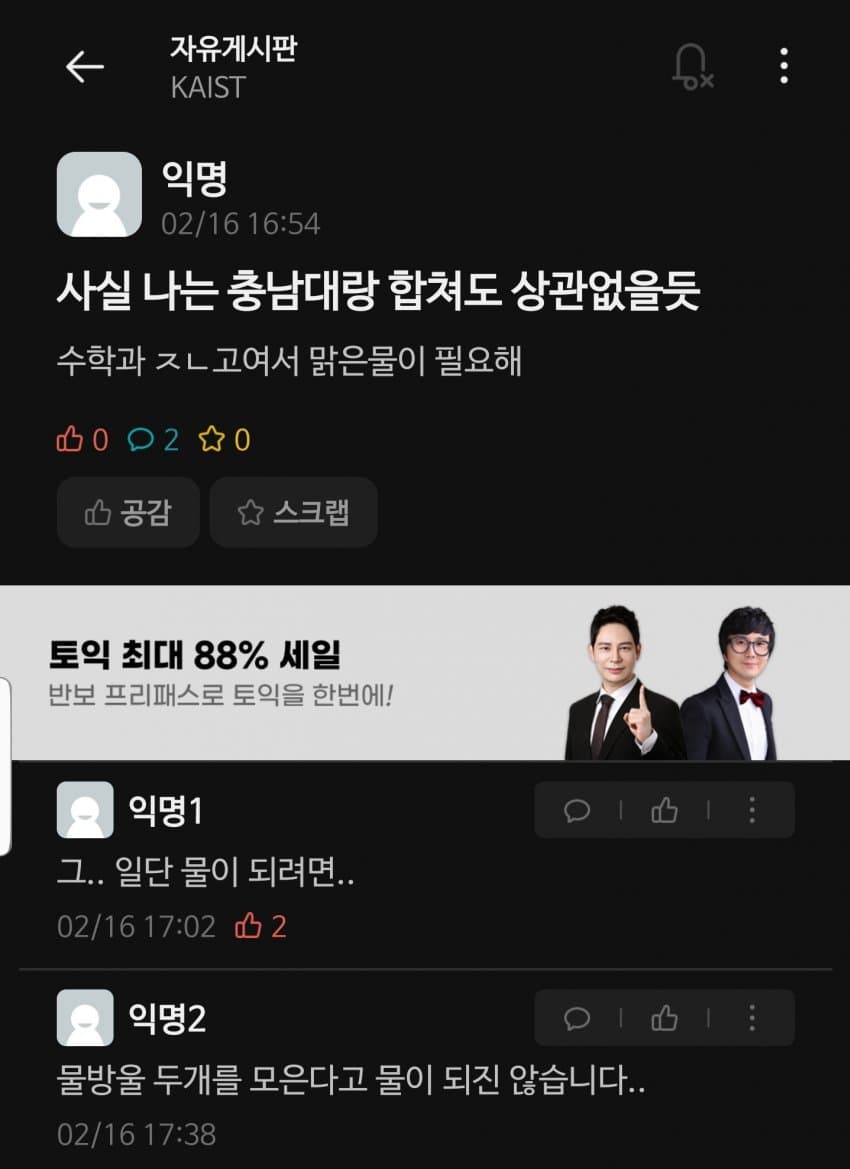The height and width of the screenshot is (1169, 850).
Task: Reply to the 익명2 comment
Action: point(577,1018)
